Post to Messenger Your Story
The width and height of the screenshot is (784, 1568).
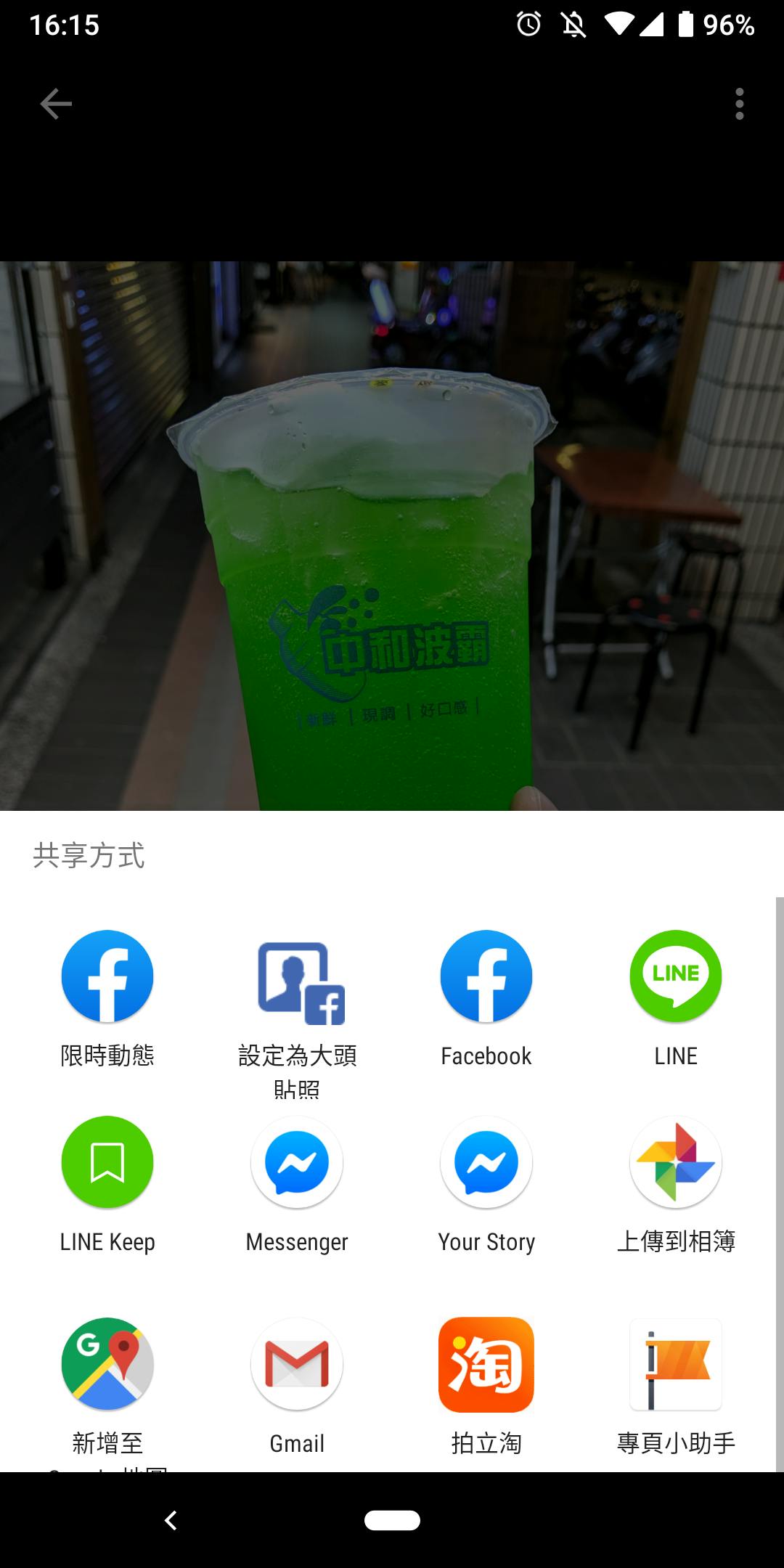click(x=486, y=1162)
